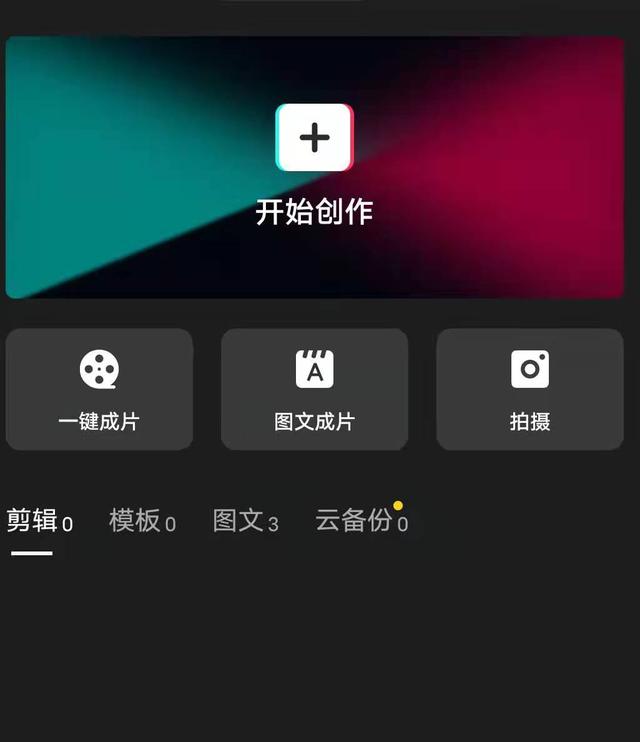The width and height of the screenshot is (640, 742).
Task: Tap 开始创作 to start a new project
Action: point(314,166)
